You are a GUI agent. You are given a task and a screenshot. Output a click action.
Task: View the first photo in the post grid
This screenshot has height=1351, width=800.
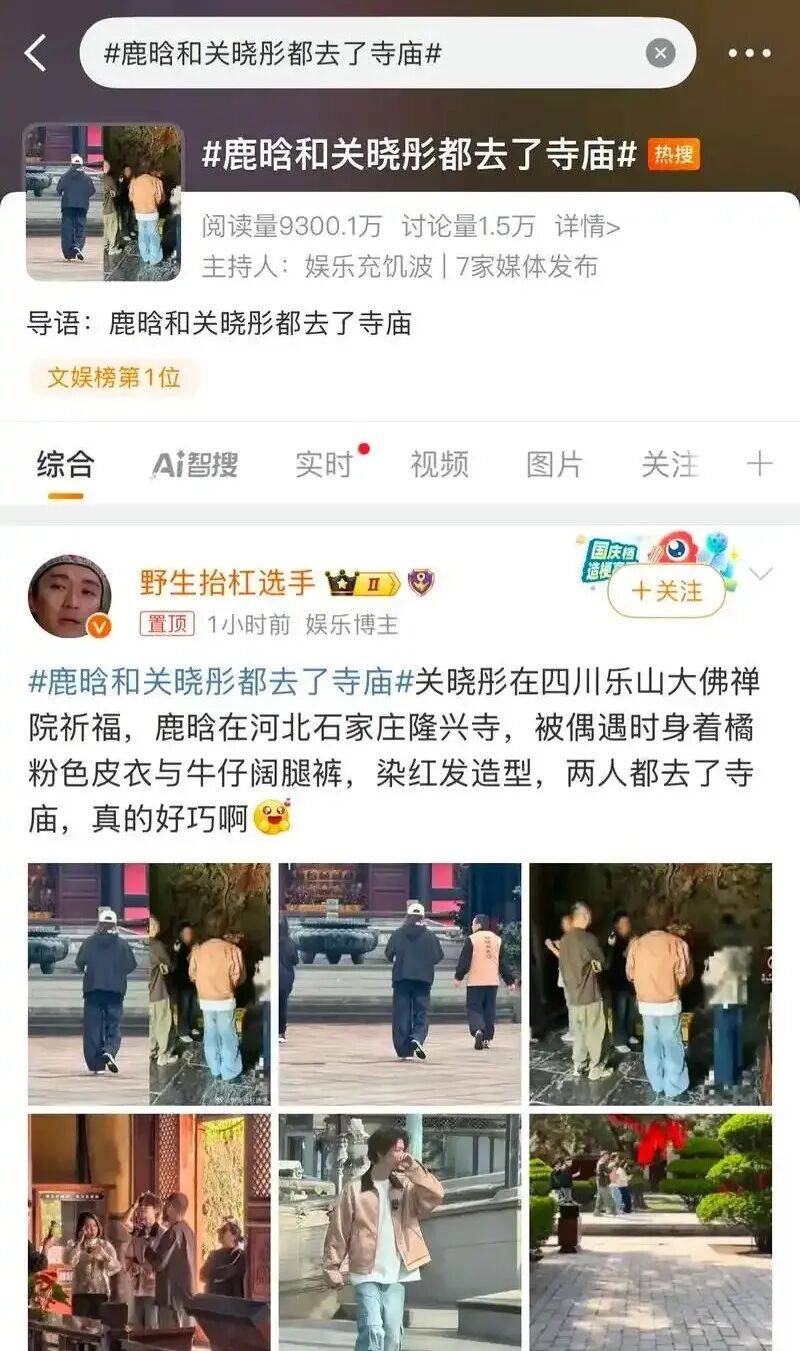148,984
